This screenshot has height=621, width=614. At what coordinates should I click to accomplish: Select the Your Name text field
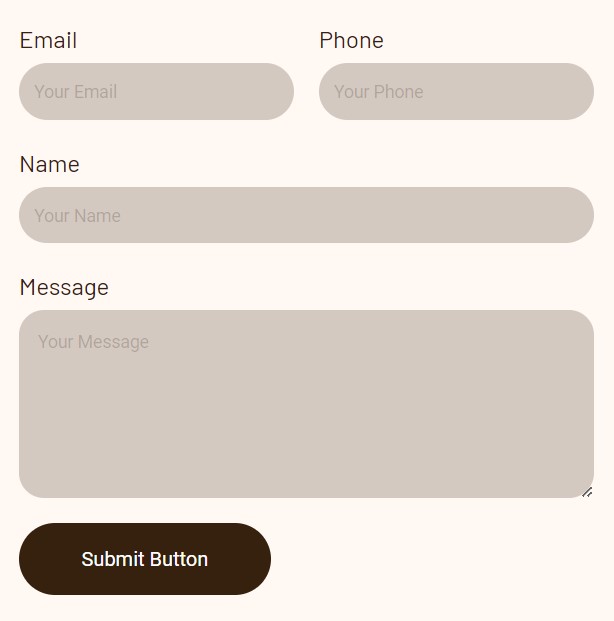coord(306,215)
